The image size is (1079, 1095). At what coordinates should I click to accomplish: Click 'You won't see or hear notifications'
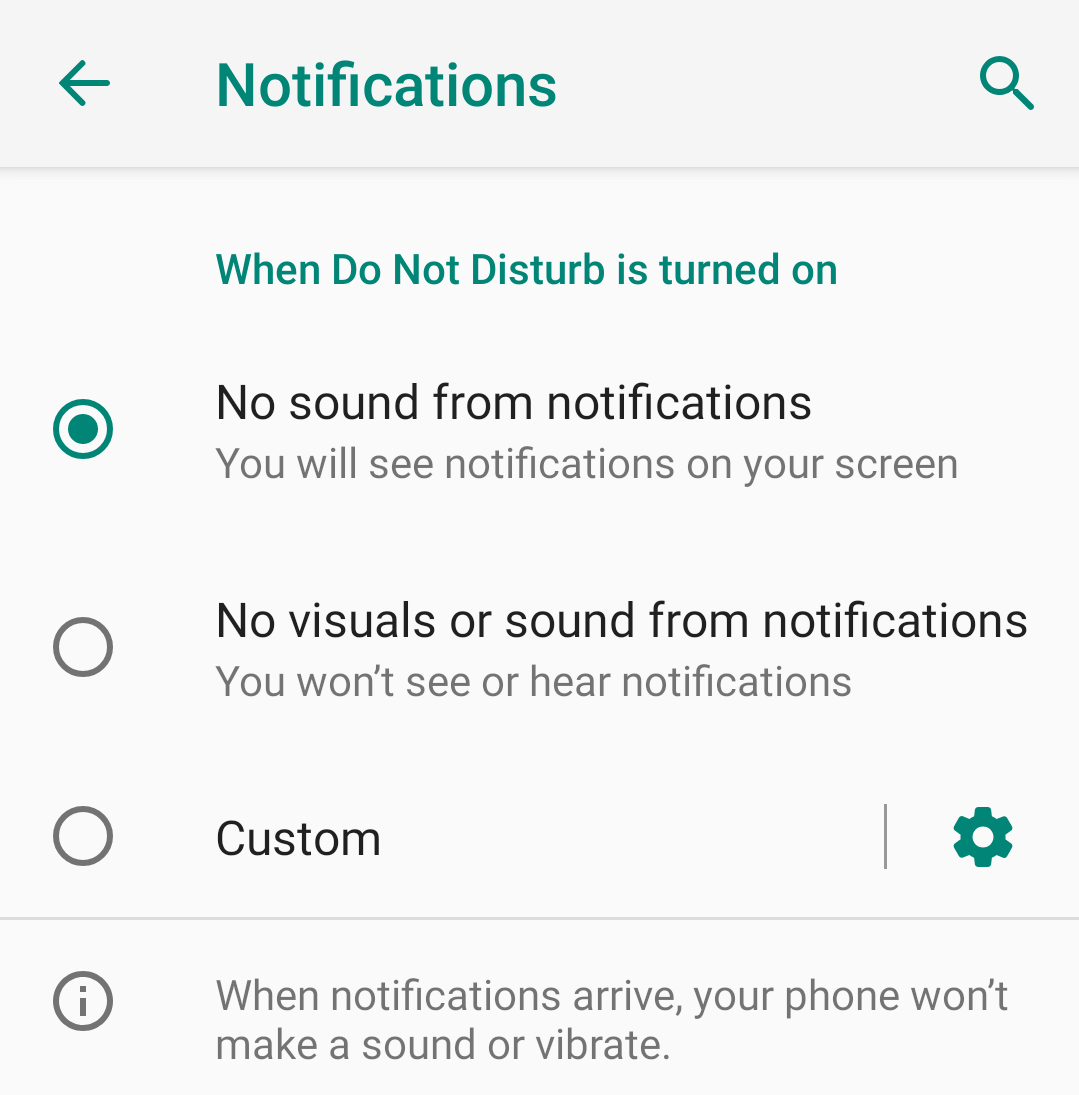coord(533,681)
